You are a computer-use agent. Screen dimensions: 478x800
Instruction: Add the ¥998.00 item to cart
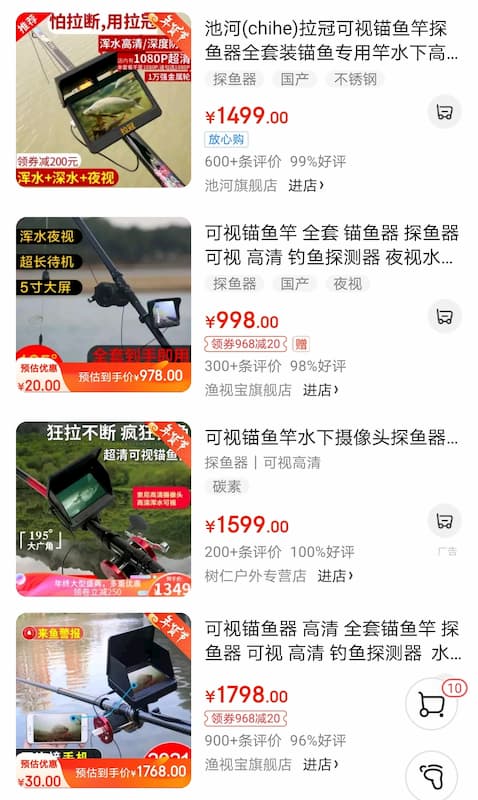click(444, 316)
